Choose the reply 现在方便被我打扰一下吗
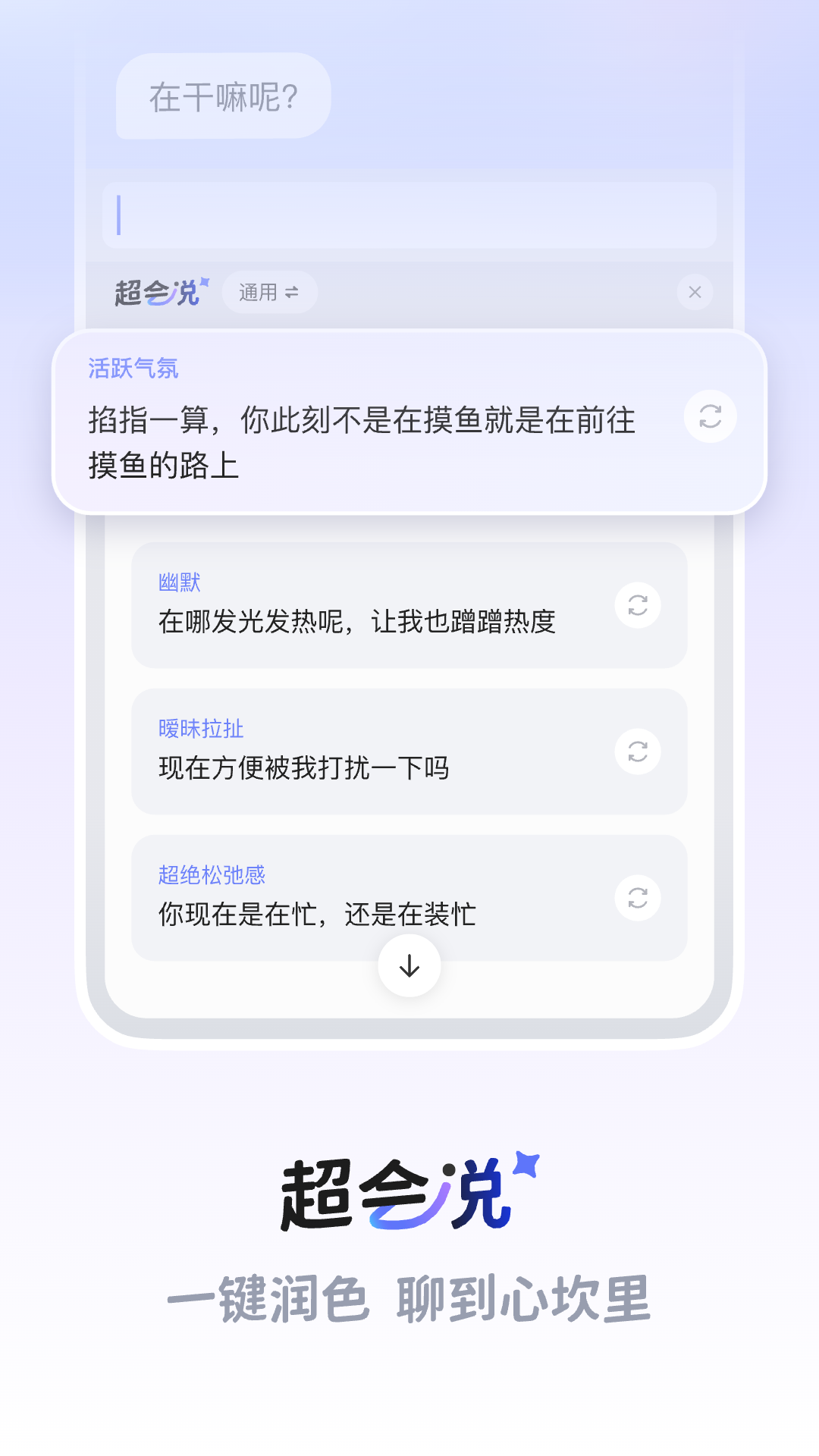This screenshot has width=819, height=1456. point(302,767)
